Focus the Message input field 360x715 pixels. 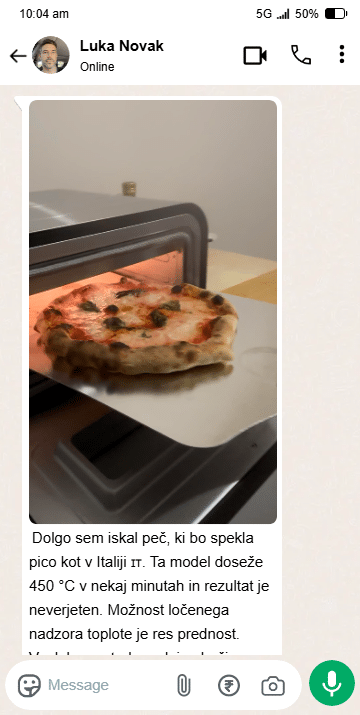coord(107,685)
